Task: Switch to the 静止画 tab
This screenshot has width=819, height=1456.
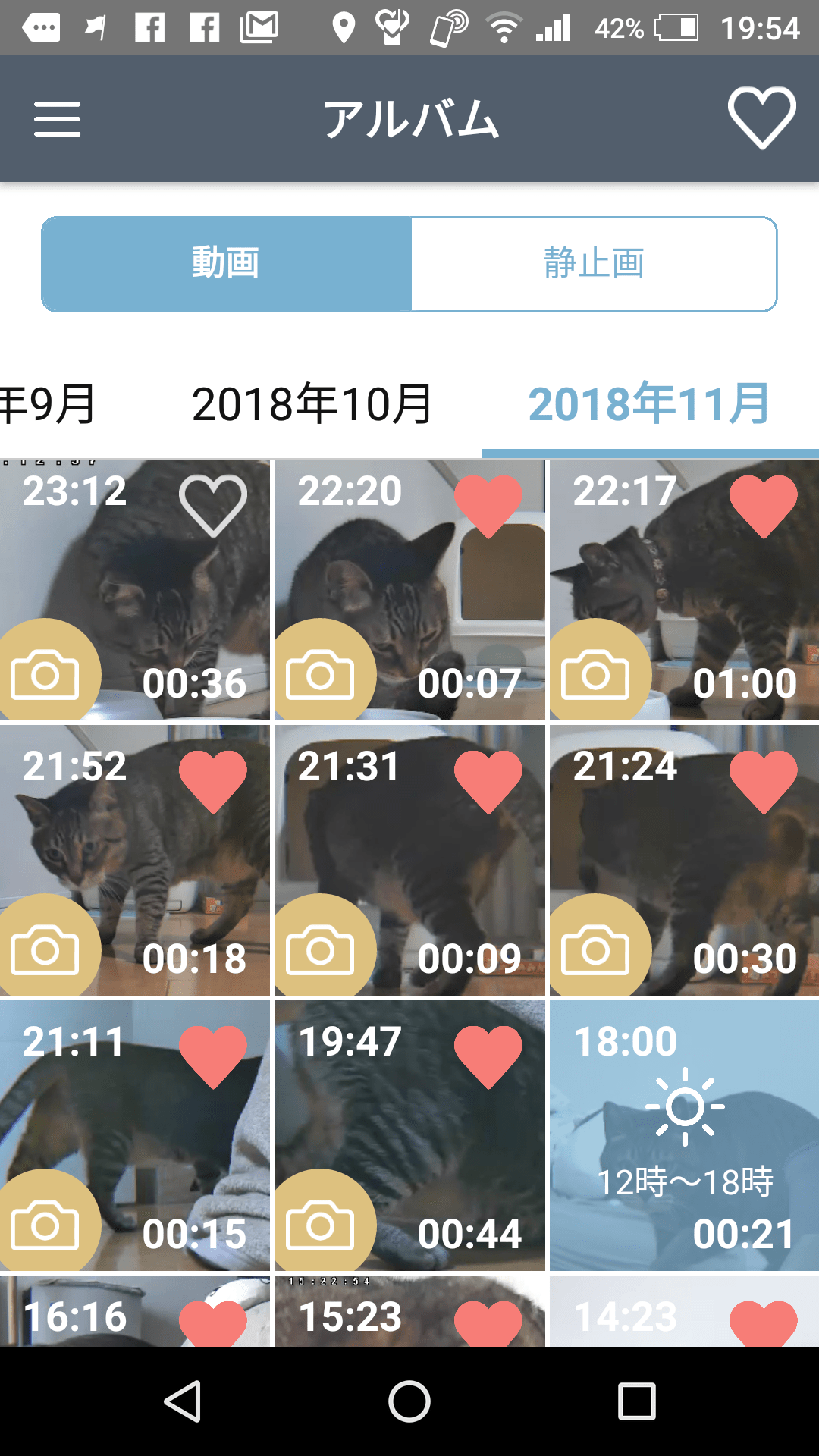Action: (594, 264)
